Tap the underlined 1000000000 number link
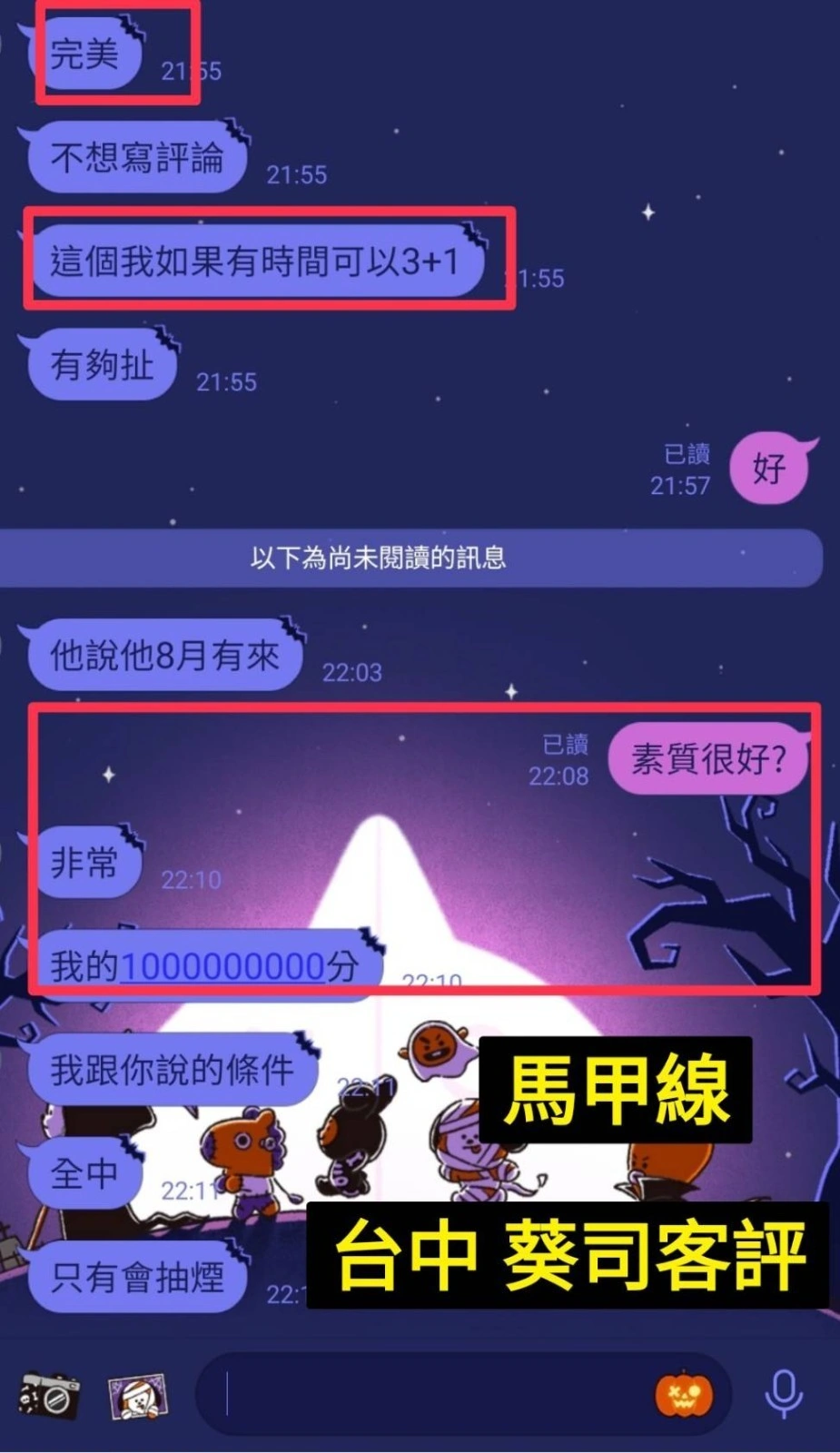This screenshot has width=840, height=1453. 222,965
